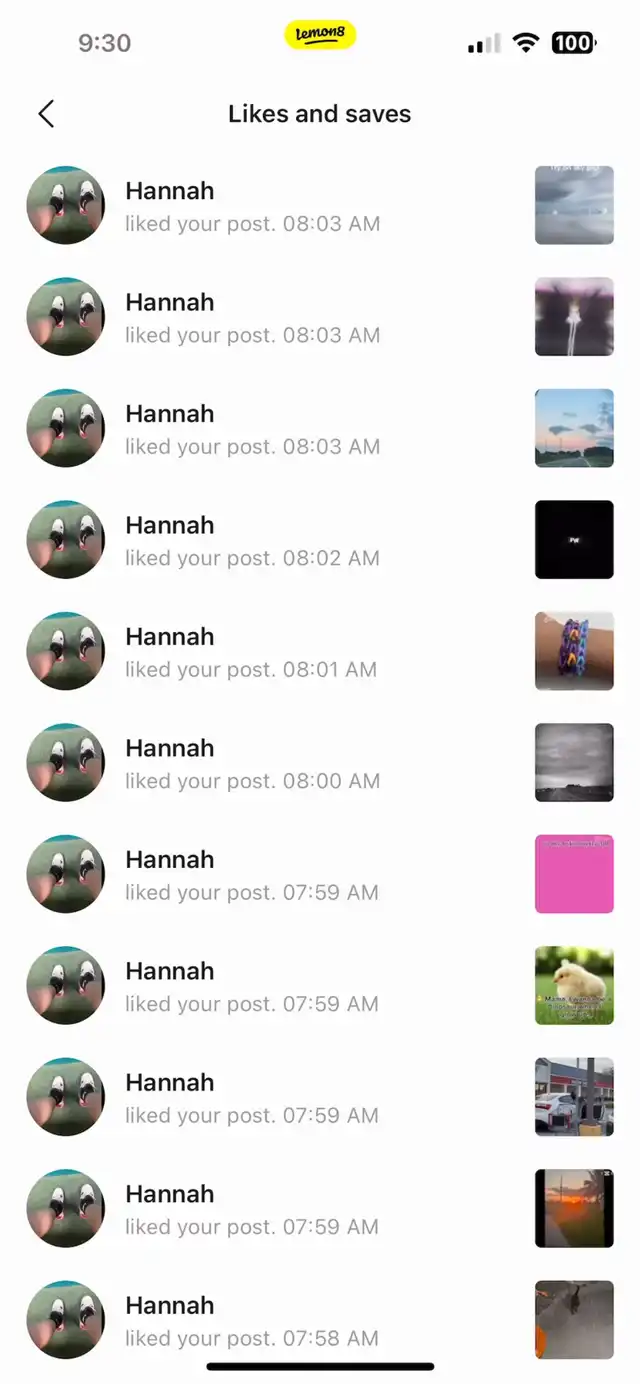Go back from Likes and saves
Image resolution: width=640 pixels, height=1384 pixels.
coord(46,114)
